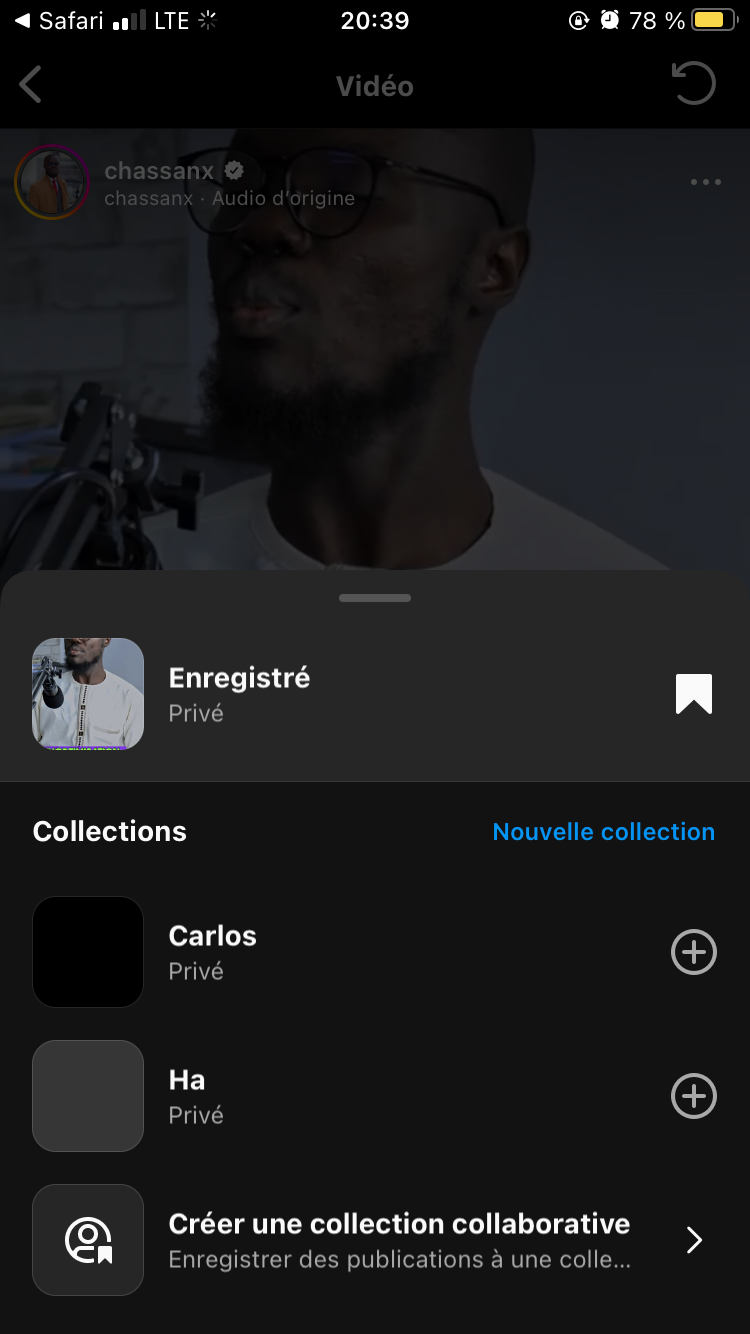750x1334 pixels.
Task: Remove the post from Enregistré bookmark
Action: coord(693,694)
